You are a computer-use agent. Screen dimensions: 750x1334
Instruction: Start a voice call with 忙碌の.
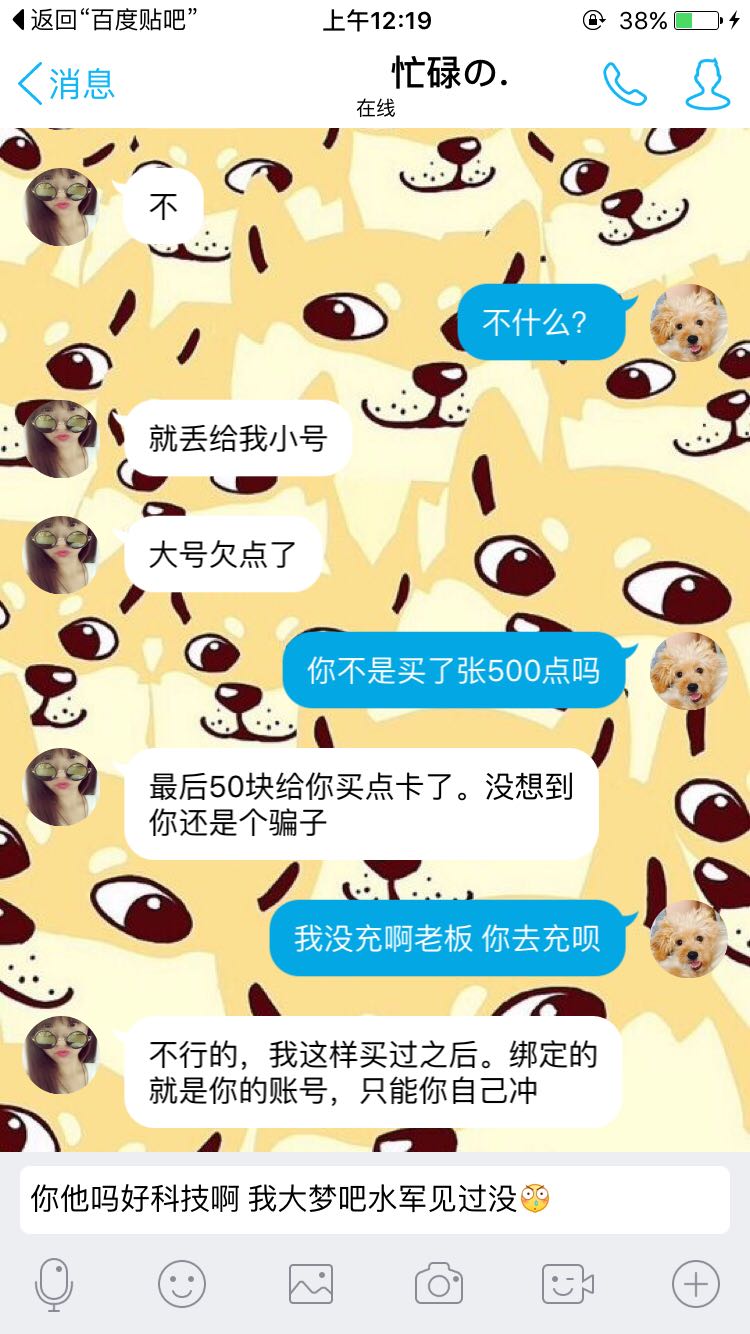[625, 84]
